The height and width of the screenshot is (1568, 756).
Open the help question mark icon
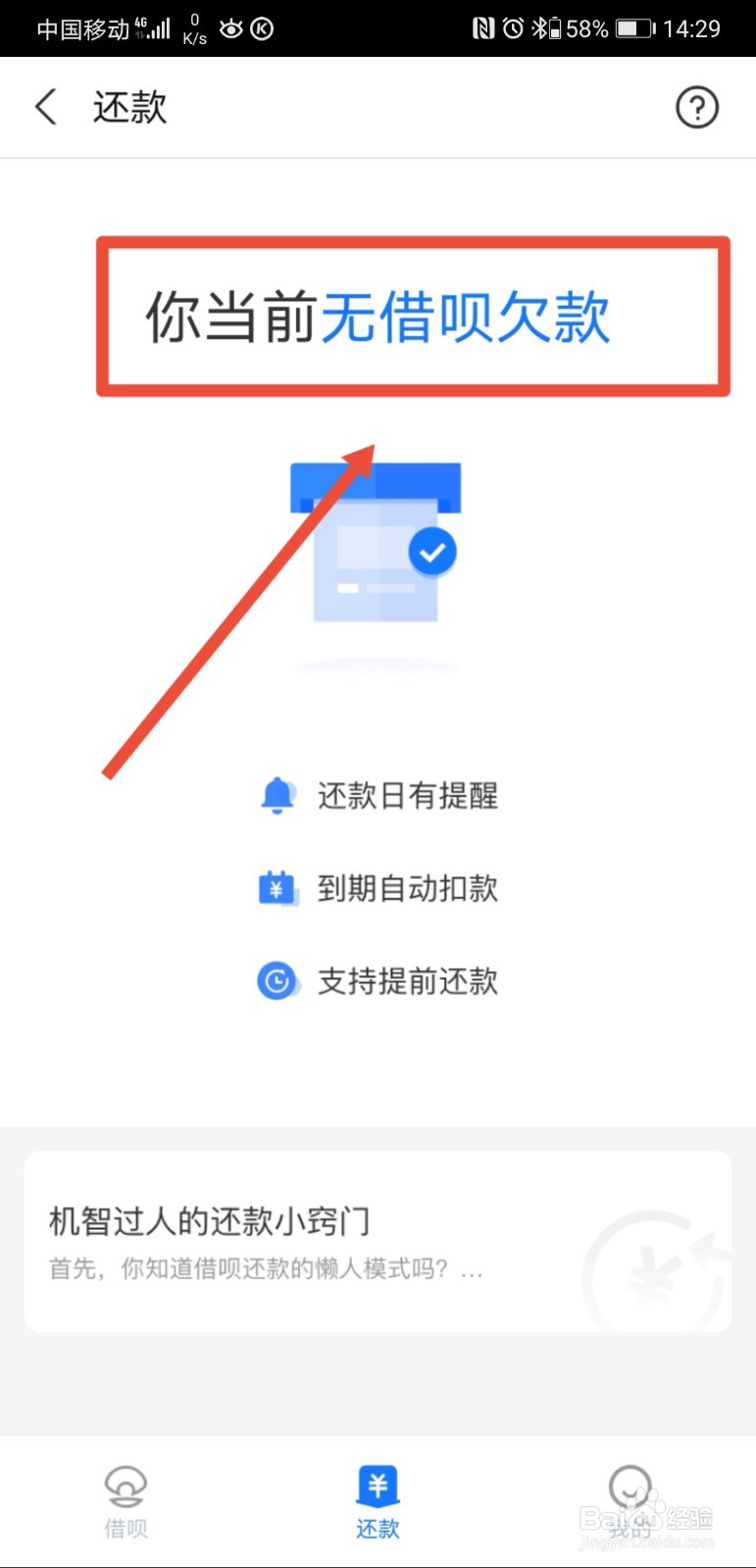click(x=696, y=108)
